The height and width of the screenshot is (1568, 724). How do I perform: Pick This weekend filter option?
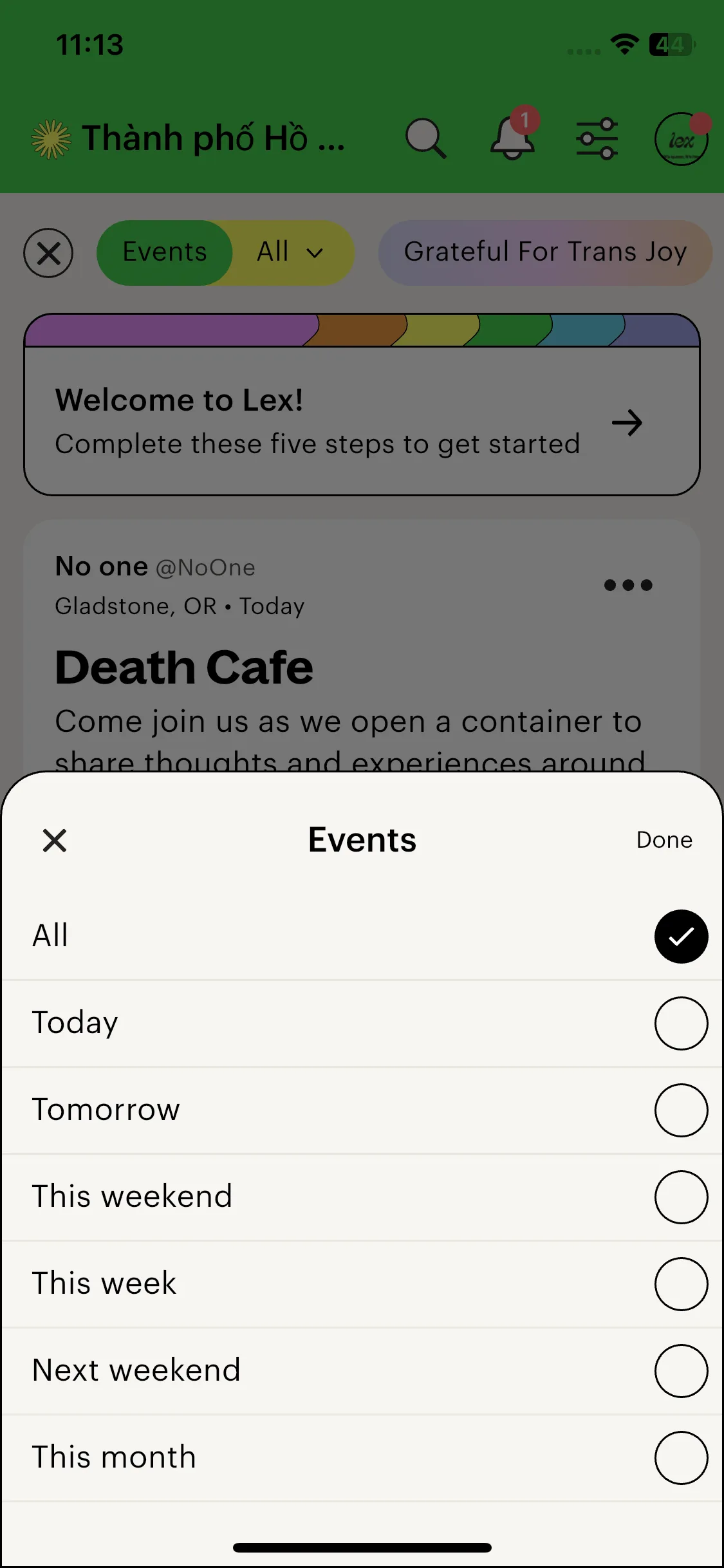pos(680,1197)
